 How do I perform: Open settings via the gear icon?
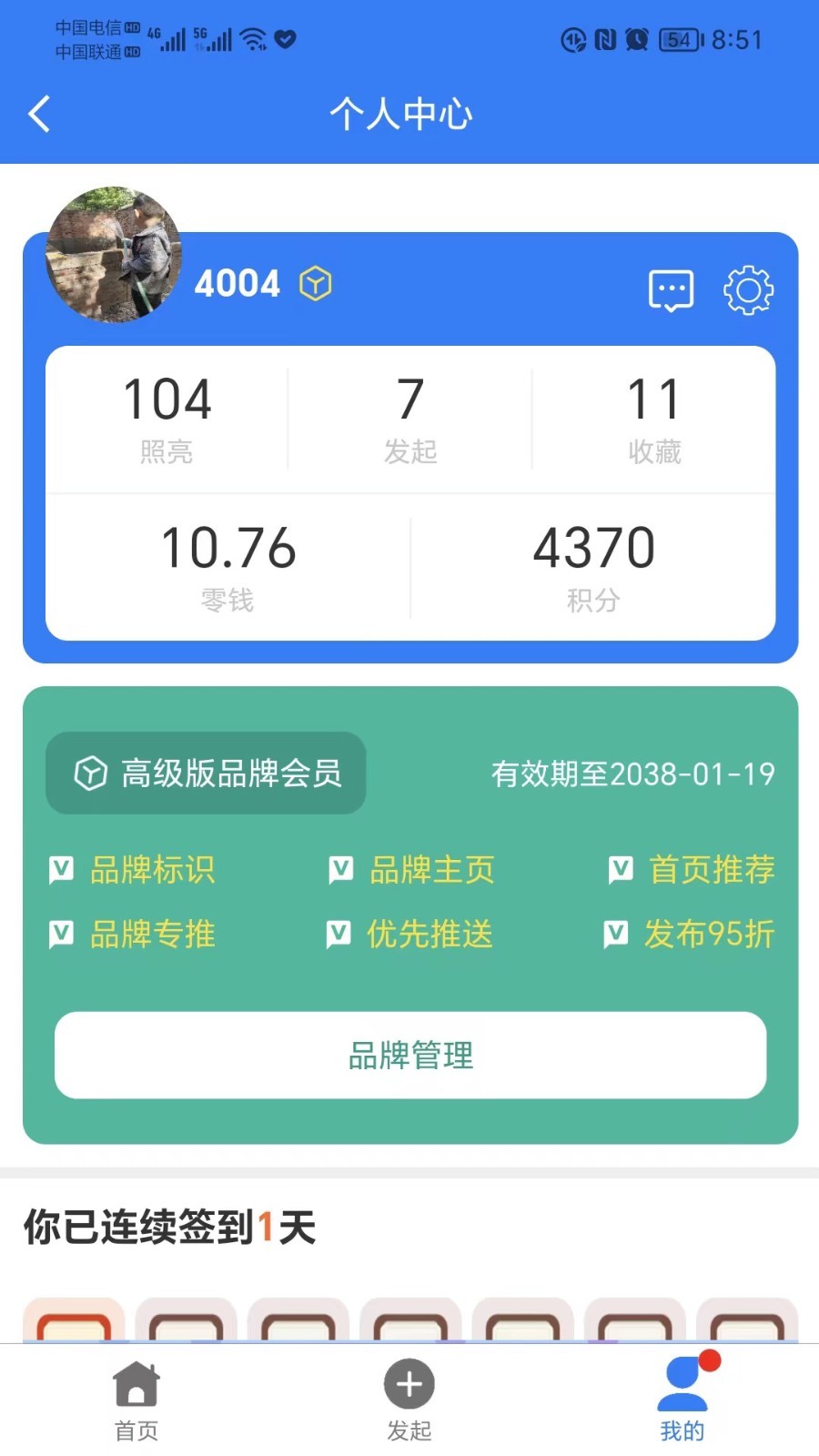[748, 291]
